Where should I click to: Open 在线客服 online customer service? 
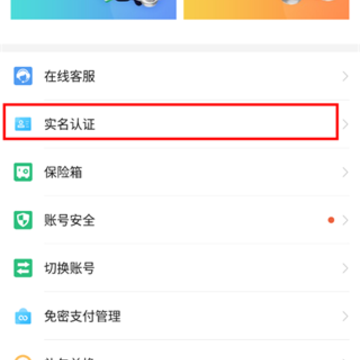(180, 76)
